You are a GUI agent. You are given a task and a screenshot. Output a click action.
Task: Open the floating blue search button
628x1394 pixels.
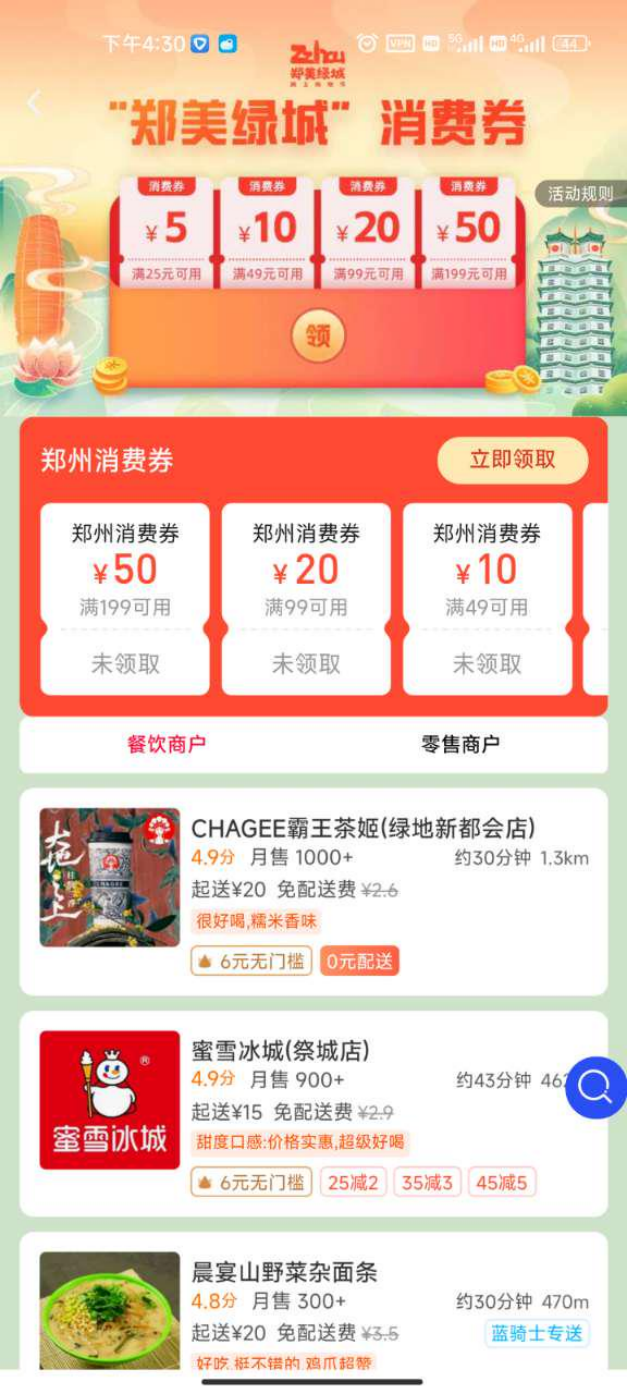[x=596, y=1087]
